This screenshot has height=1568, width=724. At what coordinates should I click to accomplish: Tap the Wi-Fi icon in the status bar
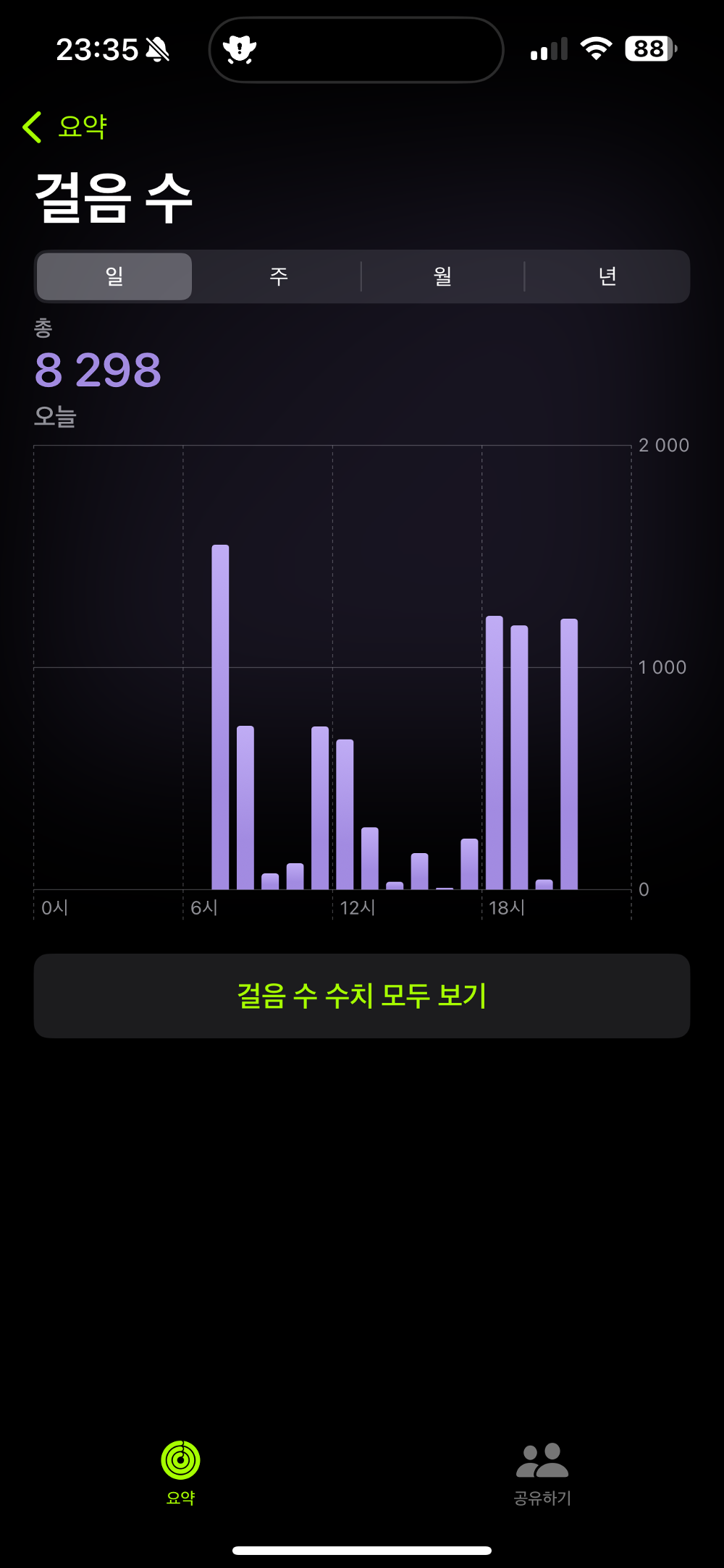click(594, 49)
